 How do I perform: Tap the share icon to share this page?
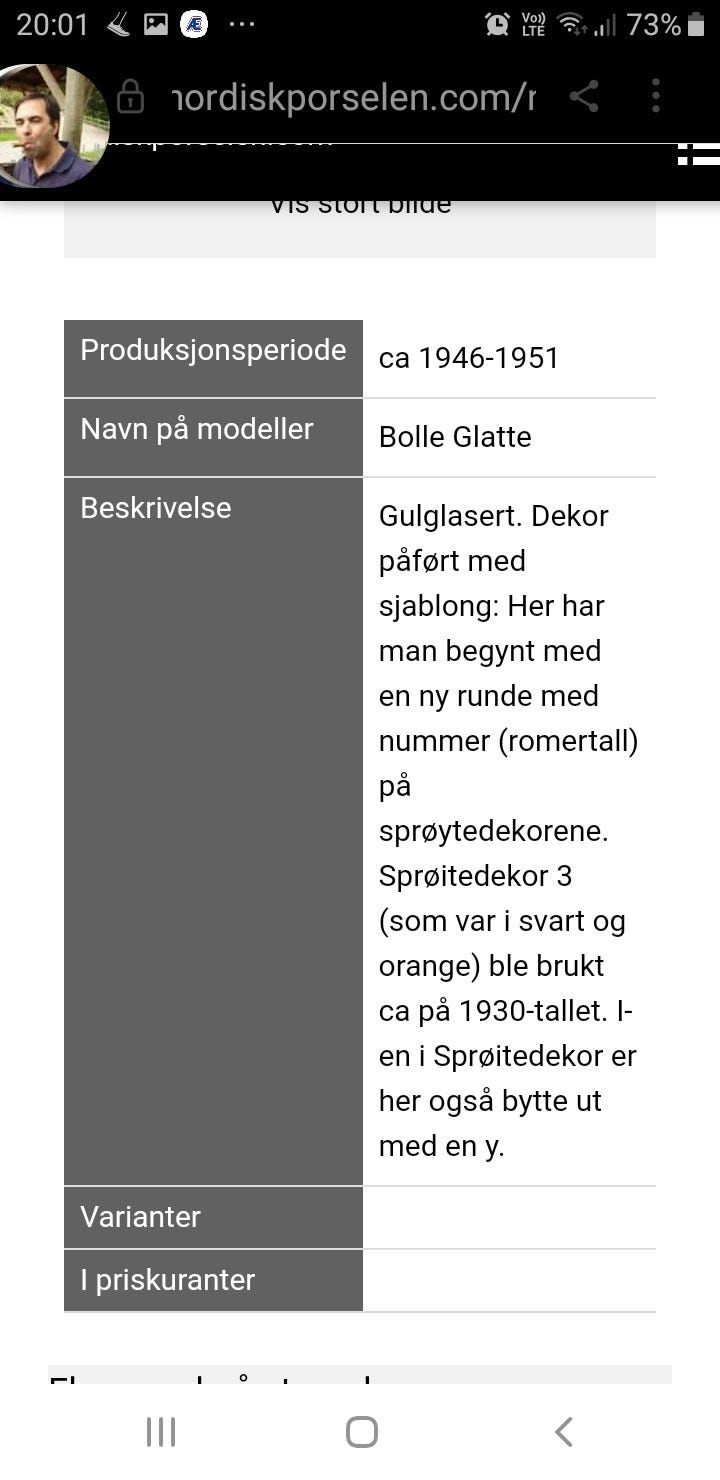pyautogui.click(x=585, y=96)
